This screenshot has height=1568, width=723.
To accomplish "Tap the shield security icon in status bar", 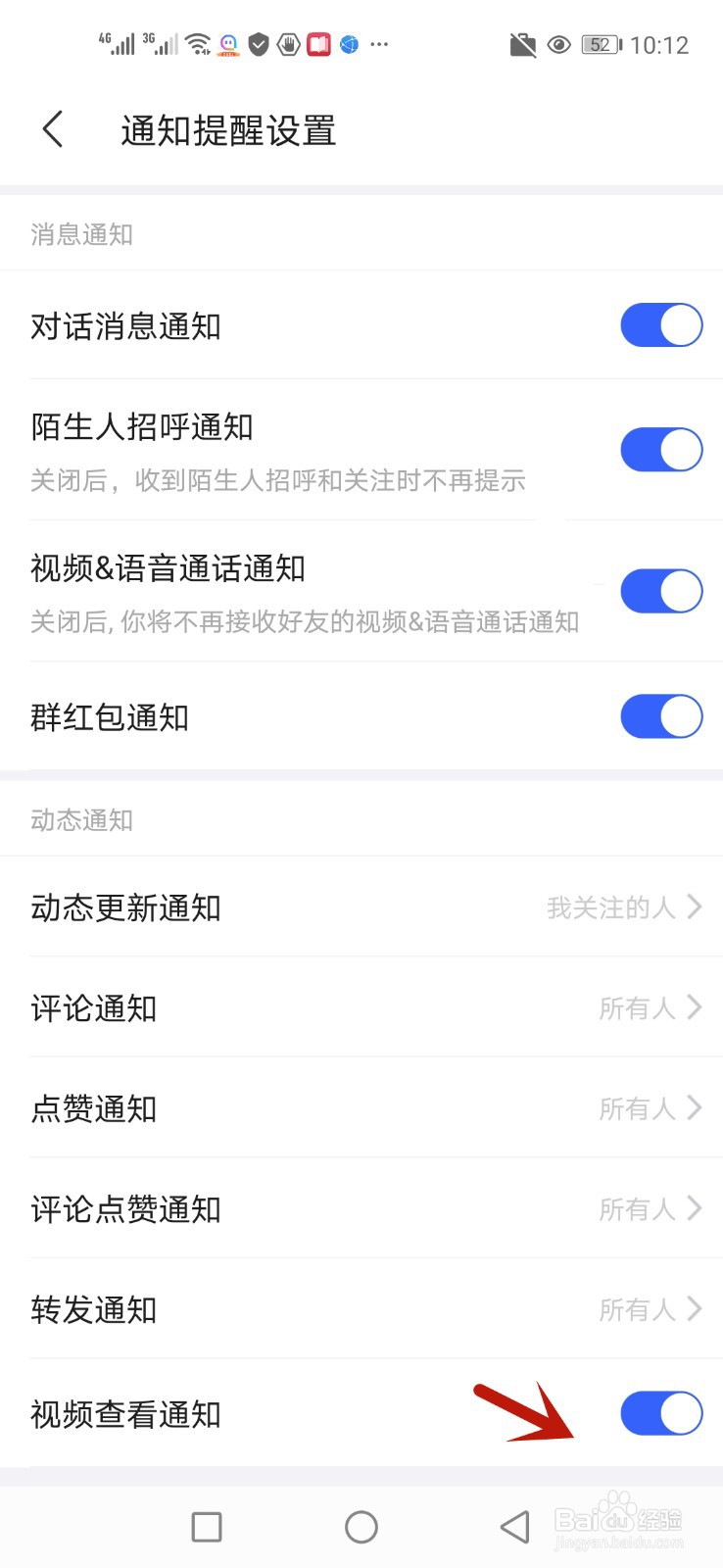I will [257, 44].
